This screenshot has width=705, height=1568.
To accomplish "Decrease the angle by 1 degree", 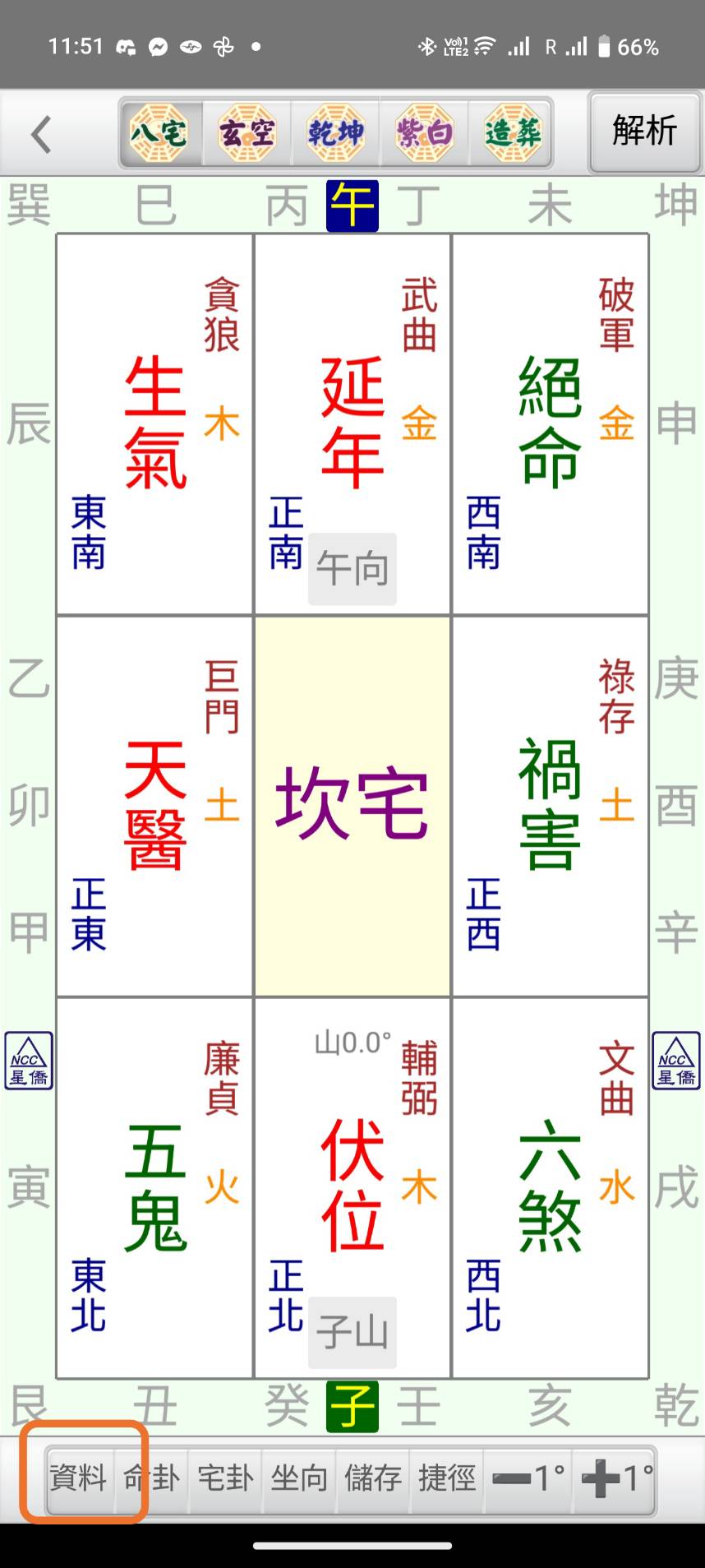I will (x=528, y=1478).
